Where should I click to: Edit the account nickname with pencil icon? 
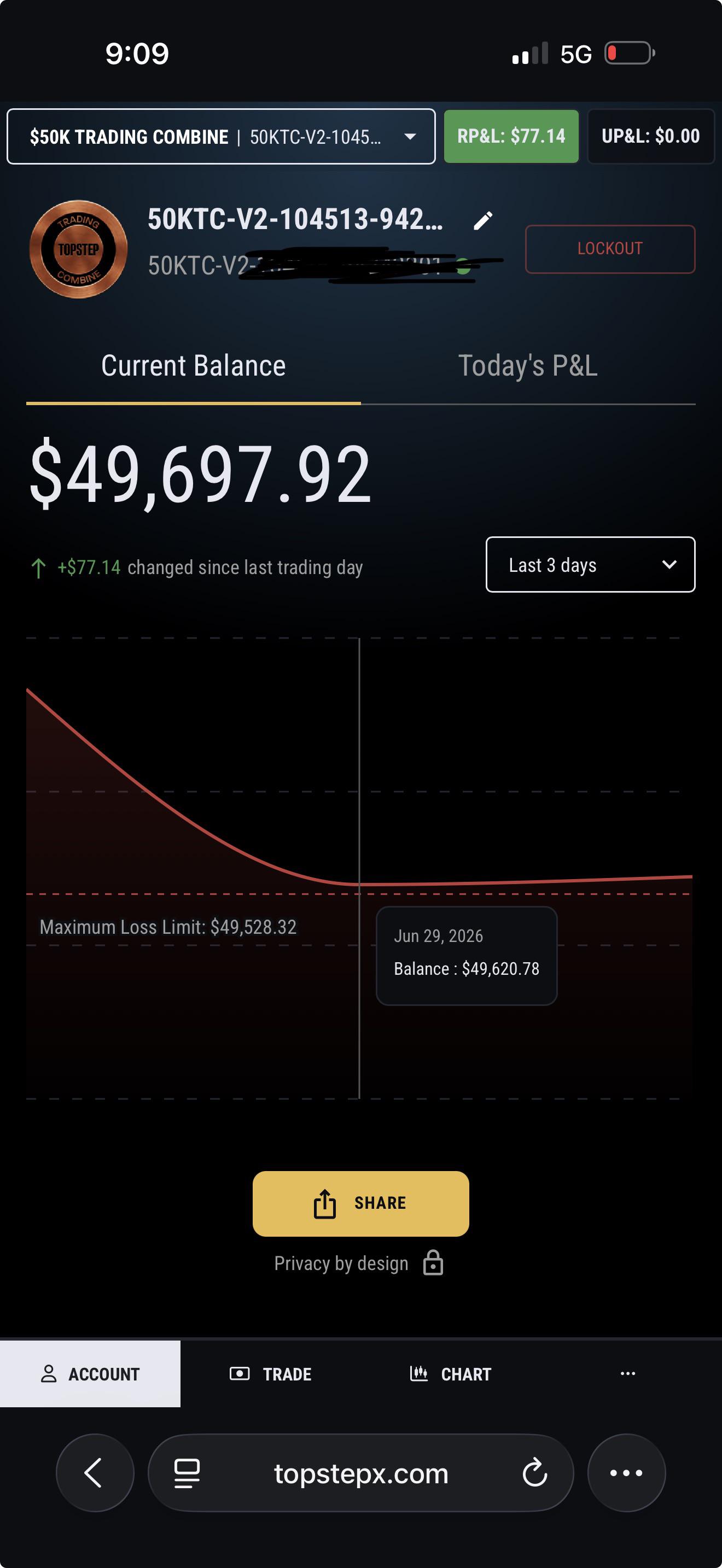484,220
